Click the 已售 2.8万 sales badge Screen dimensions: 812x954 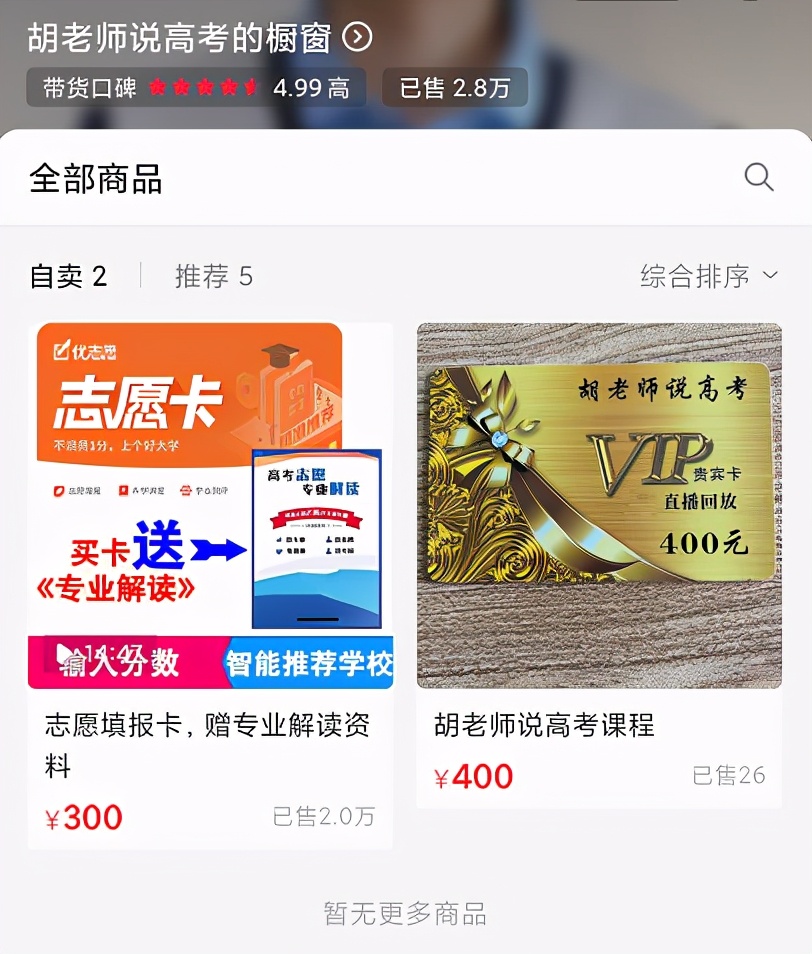tap(453, 87)
